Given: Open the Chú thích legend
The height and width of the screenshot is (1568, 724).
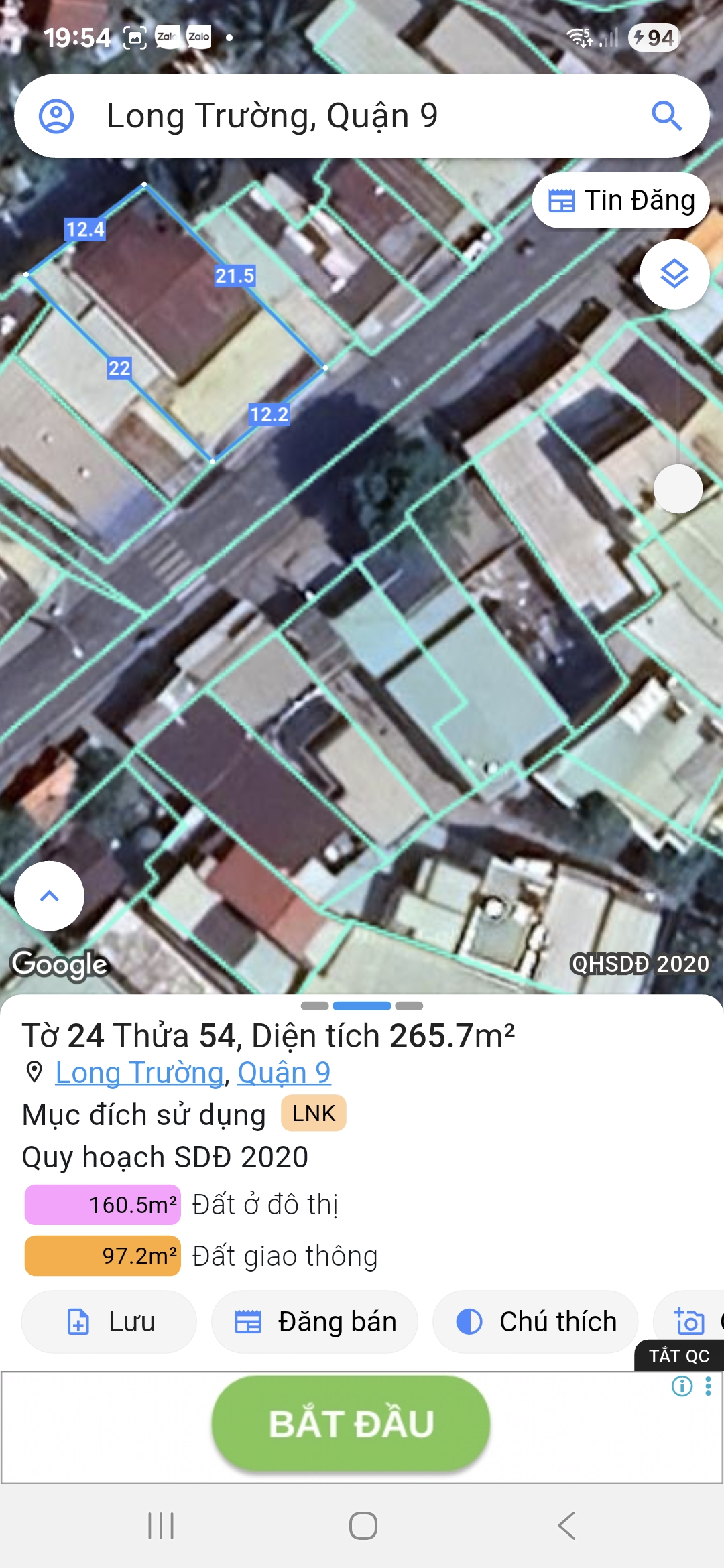Looking at the screenshot, I should click(x=536, y=1322).
